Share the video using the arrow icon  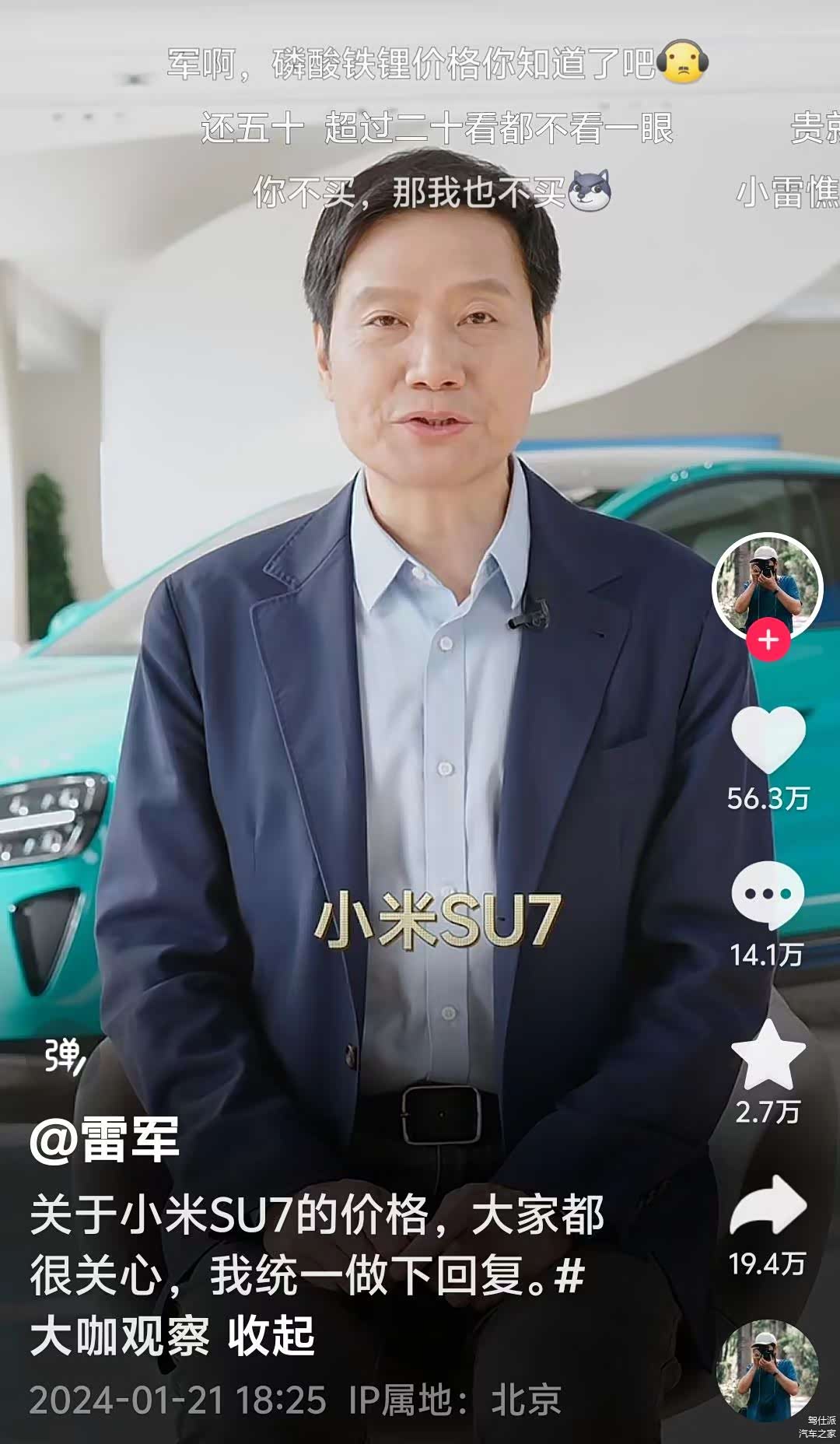click(768, 1205)
